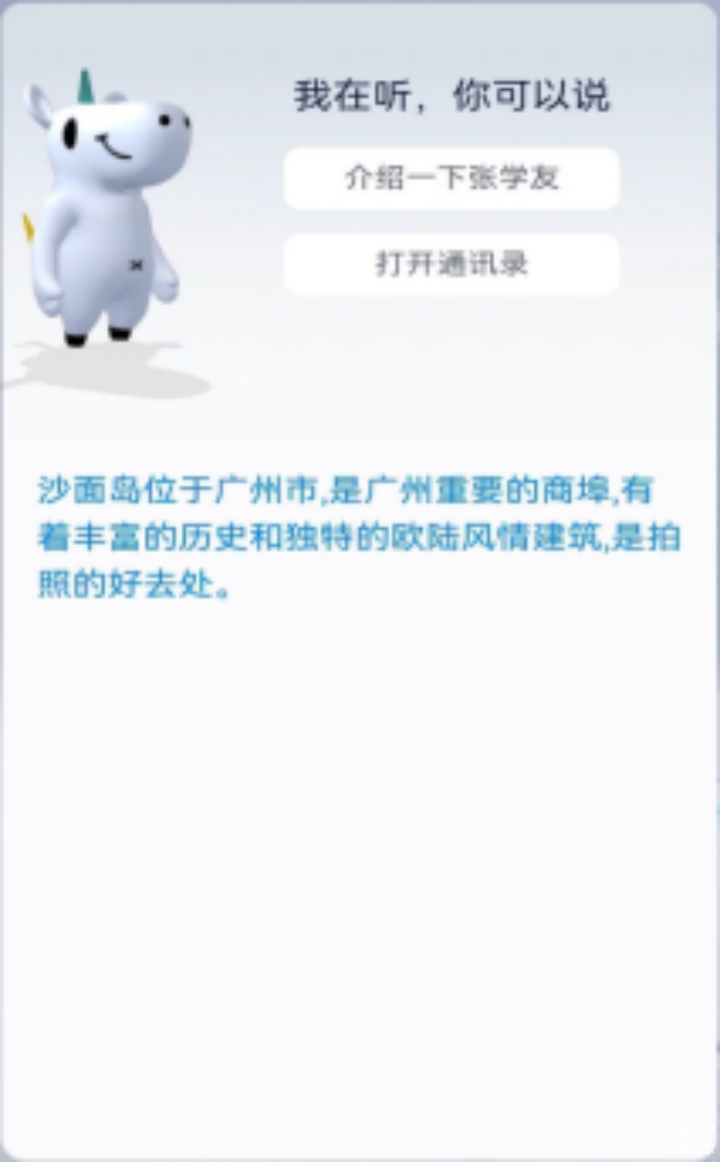
Task: Select the 打开通讯录 suggestion
Action: point(451,265)
